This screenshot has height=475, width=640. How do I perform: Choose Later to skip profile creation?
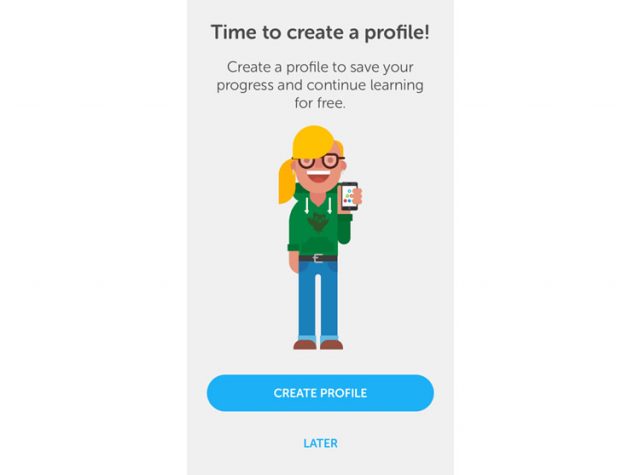tap(320, 443)
